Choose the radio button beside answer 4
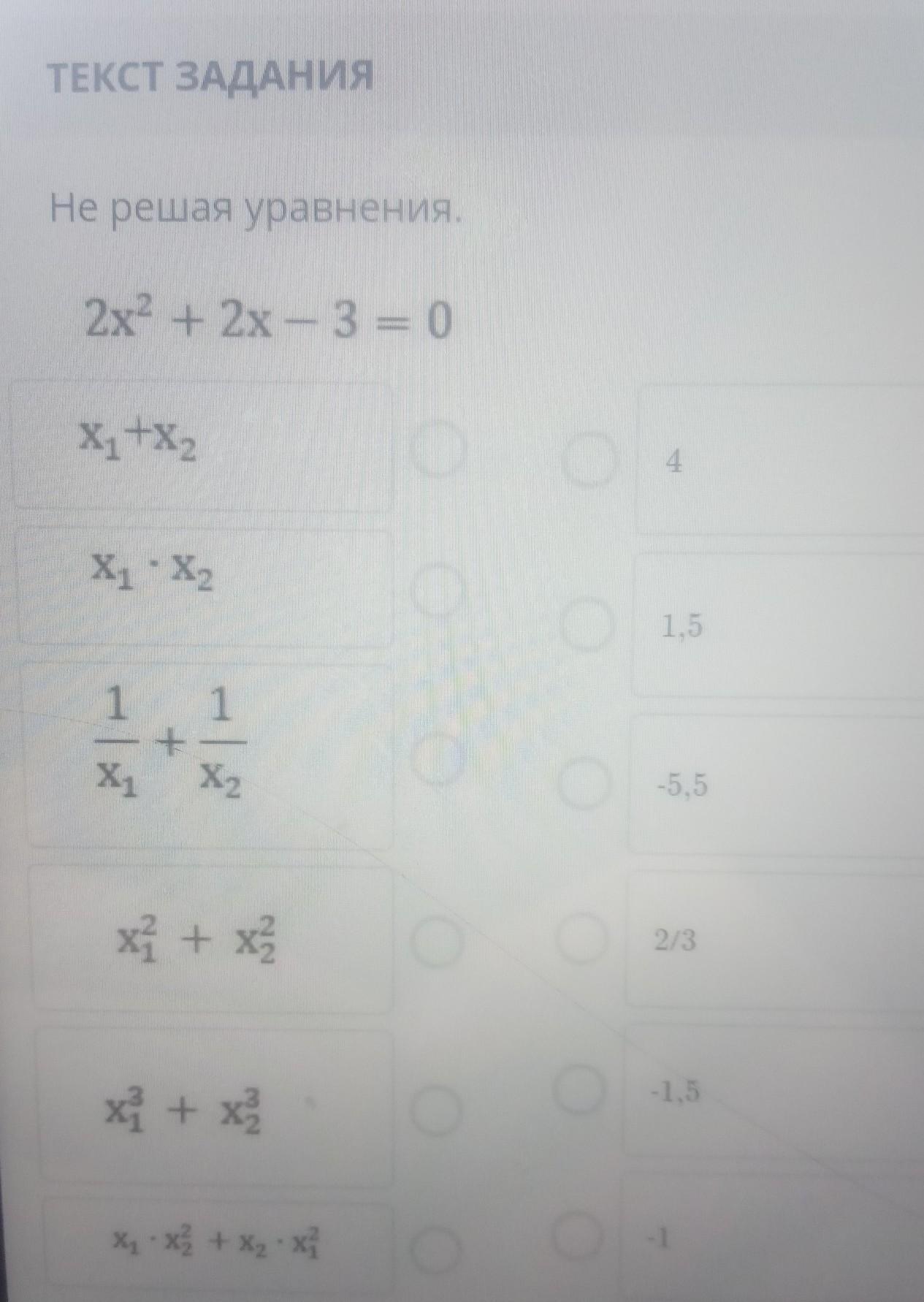Image resolution: width=924 pixels, height=1302 pixels. click(589, 459)
